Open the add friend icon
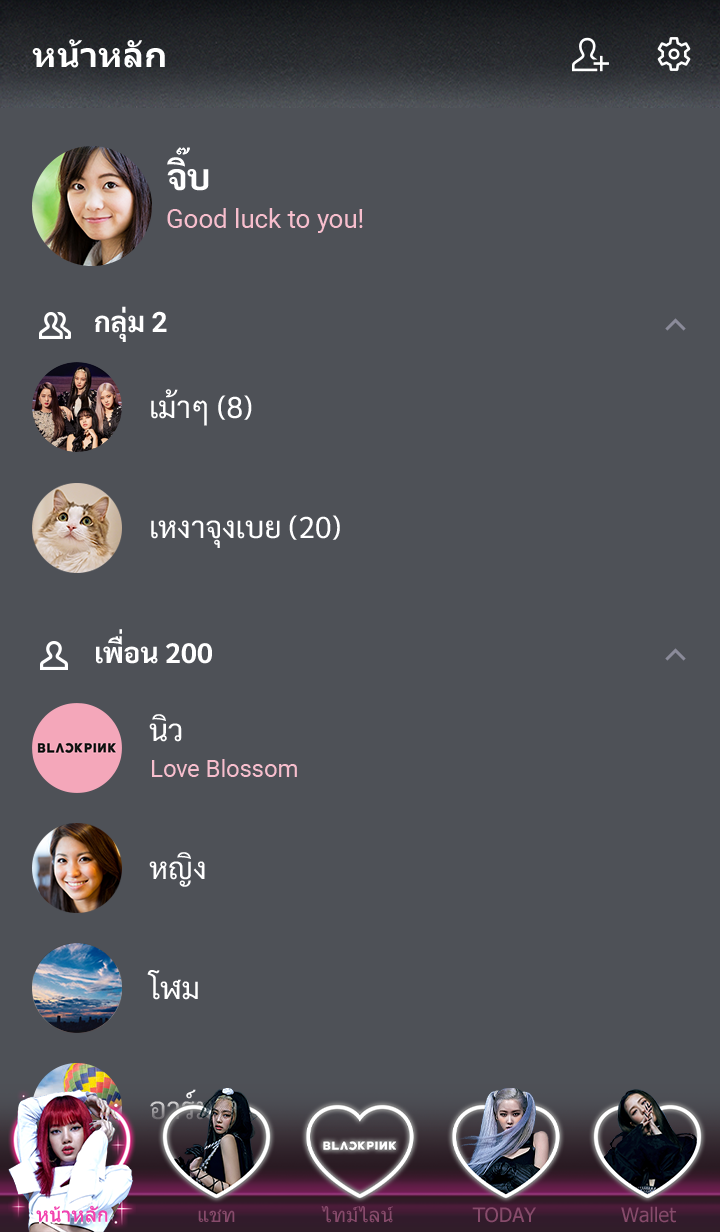 pos(589,55)
